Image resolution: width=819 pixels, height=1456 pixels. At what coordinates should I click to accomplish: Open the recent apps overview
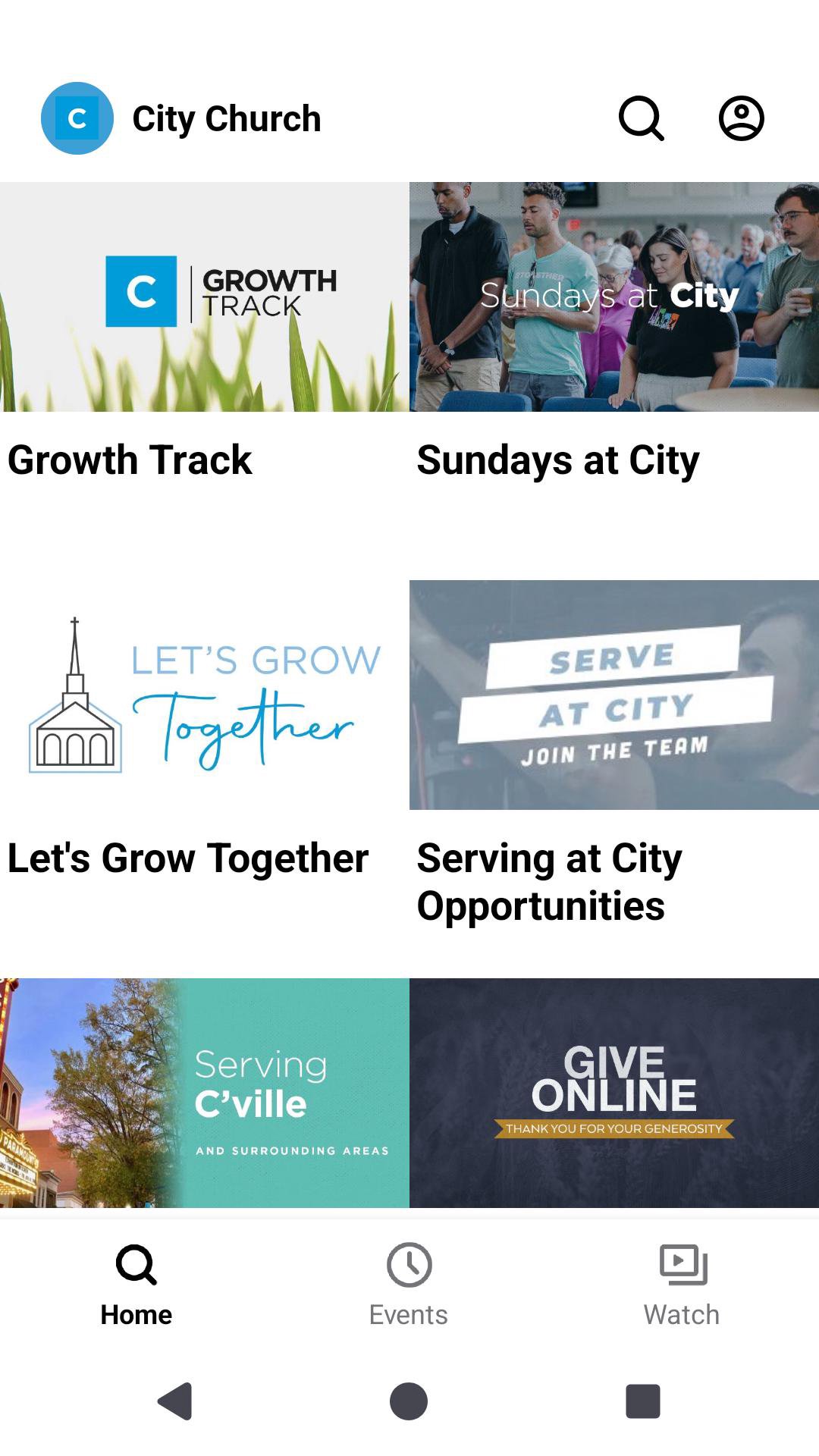[642, 1401]
